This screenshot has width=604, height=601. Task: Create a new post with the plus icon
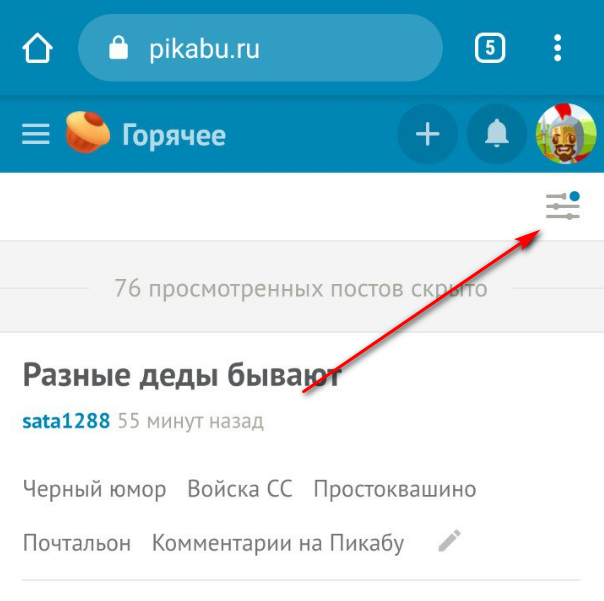[x=427, y=134]
